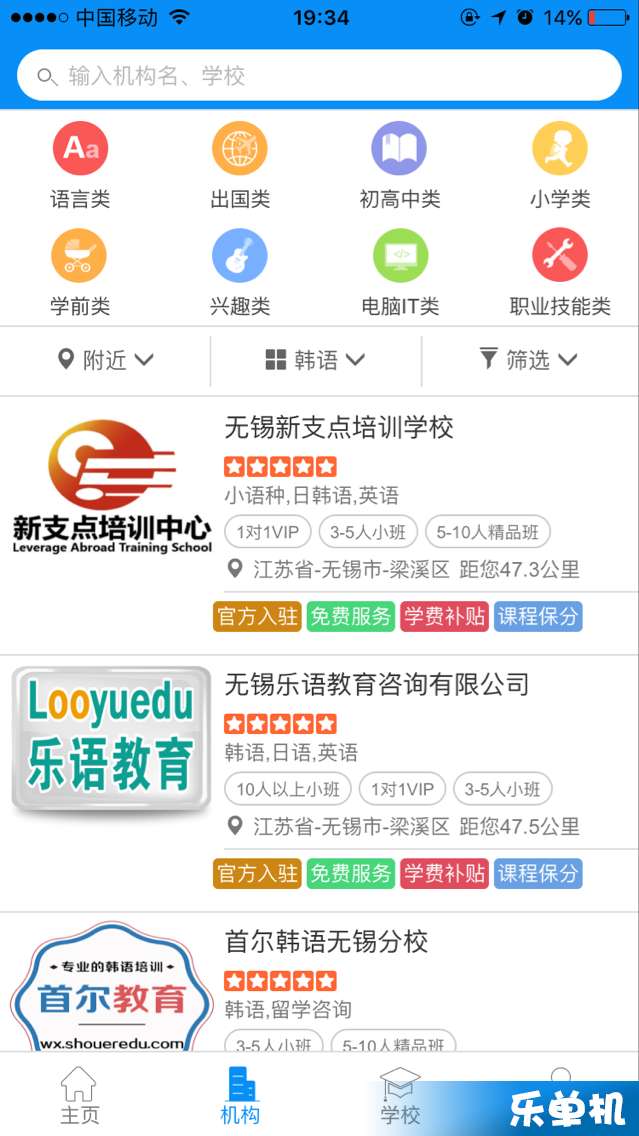Viewport: 639px width, 1136px height.
Task: Open the 兴趣类 category
Action: (x=240, y=272)
